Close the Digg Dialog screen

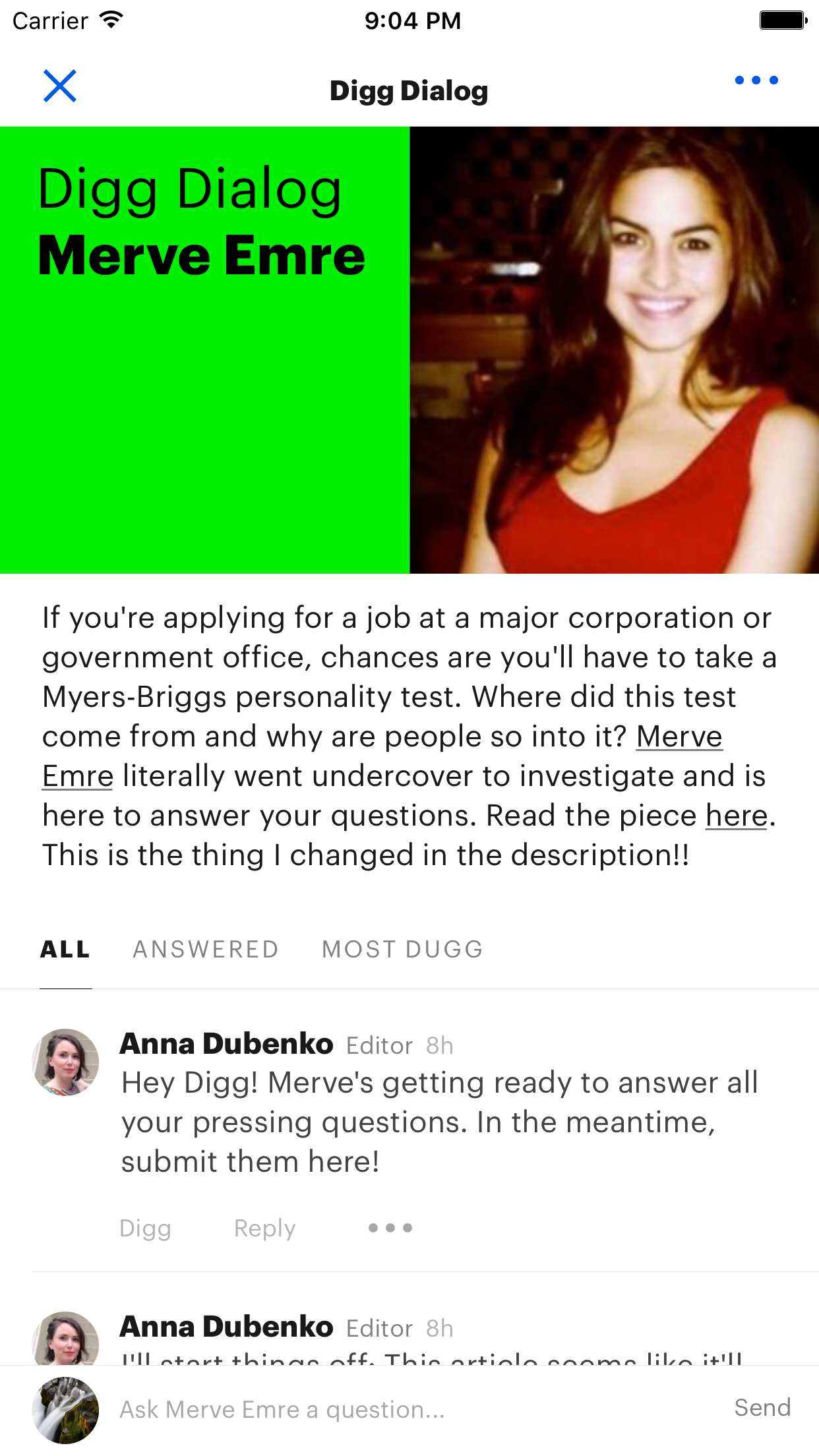click(x=60, y=86)
